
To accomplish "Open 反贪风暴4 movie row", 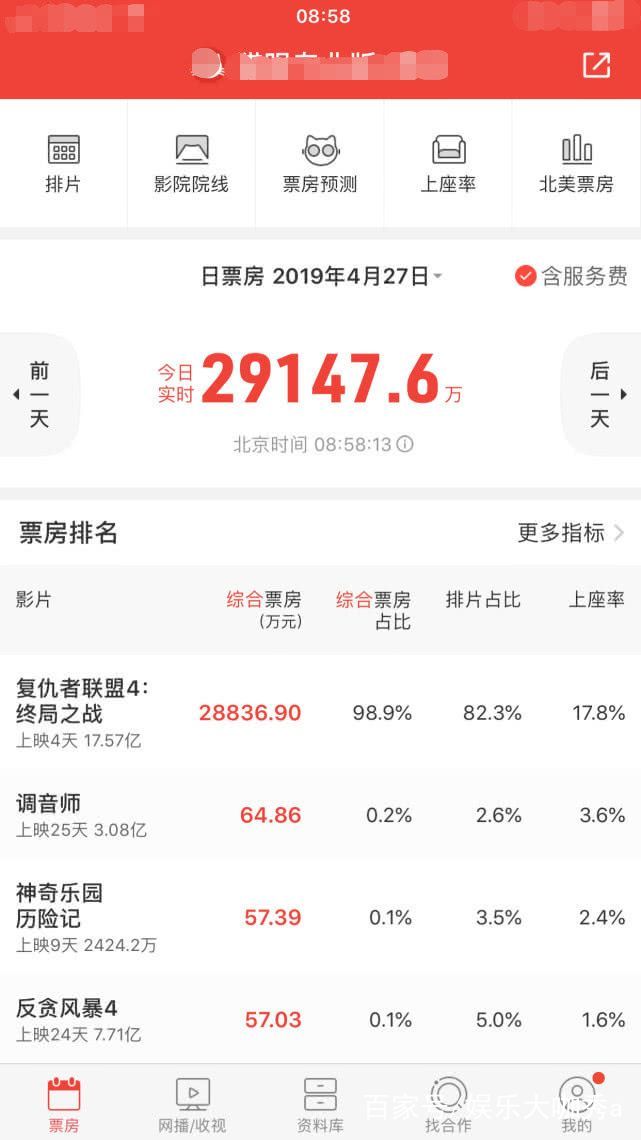I will pos(320,1020).
